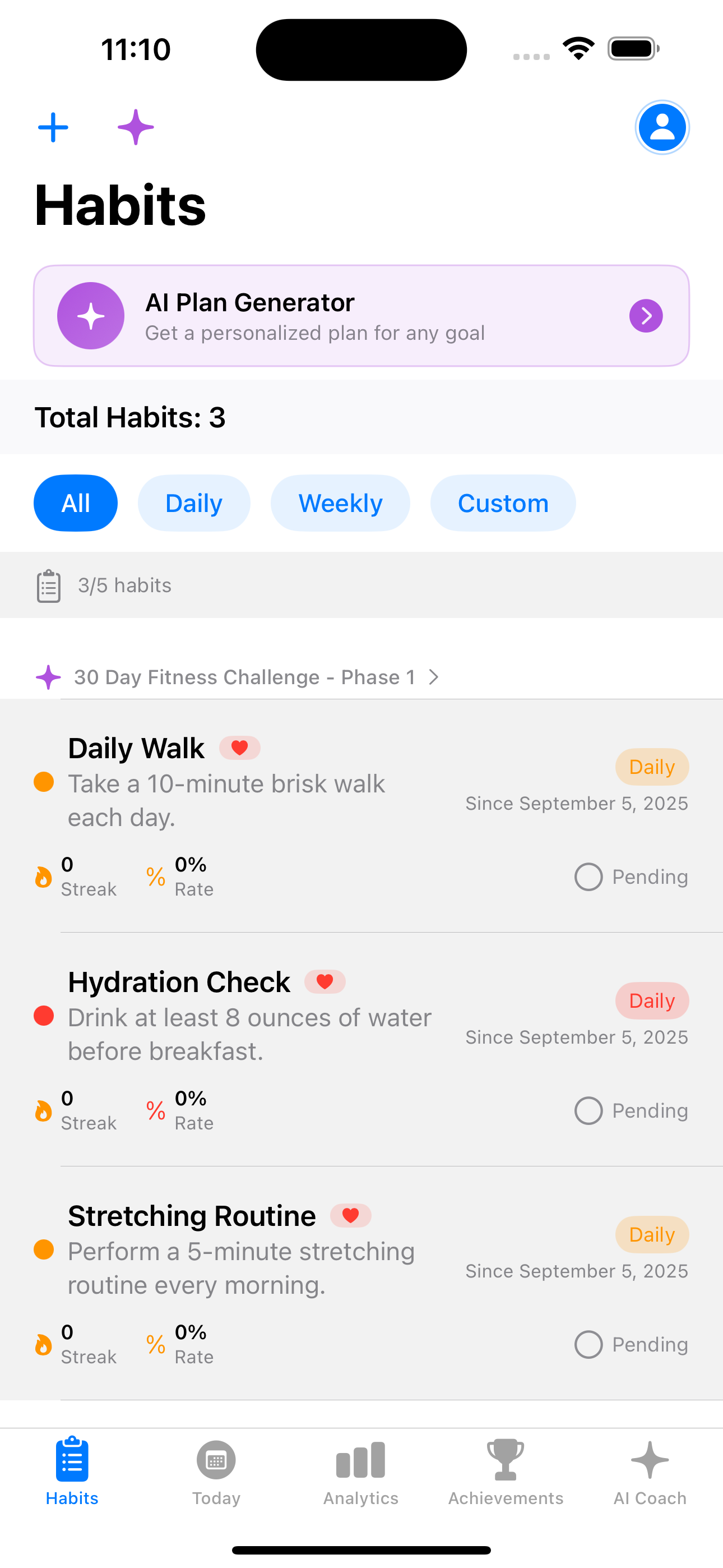
Task: Open the AI Coach tab
Action: click(x=650, y=1472)
